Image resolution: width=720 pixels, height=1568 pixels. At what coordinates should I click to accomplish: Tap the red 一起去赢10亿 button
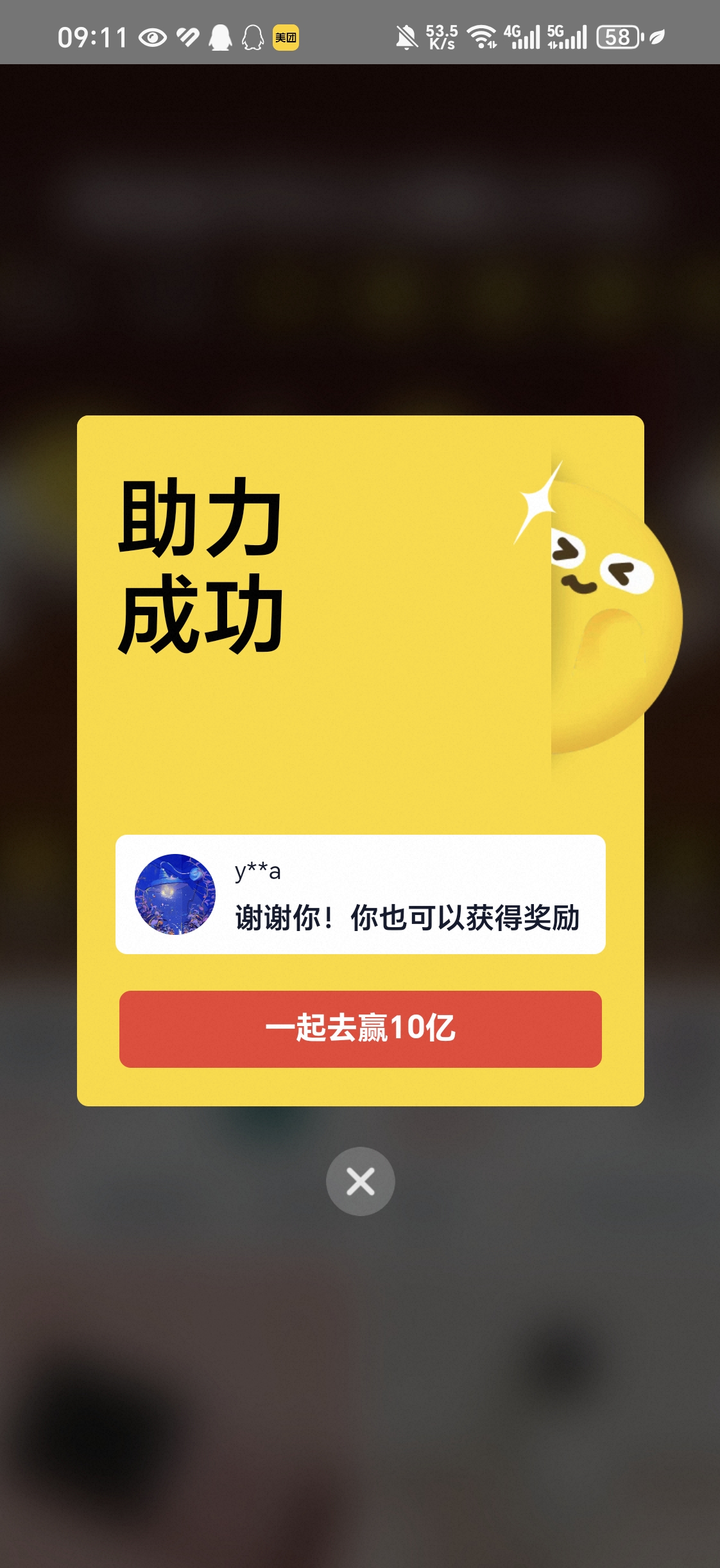pos(360,1029)
